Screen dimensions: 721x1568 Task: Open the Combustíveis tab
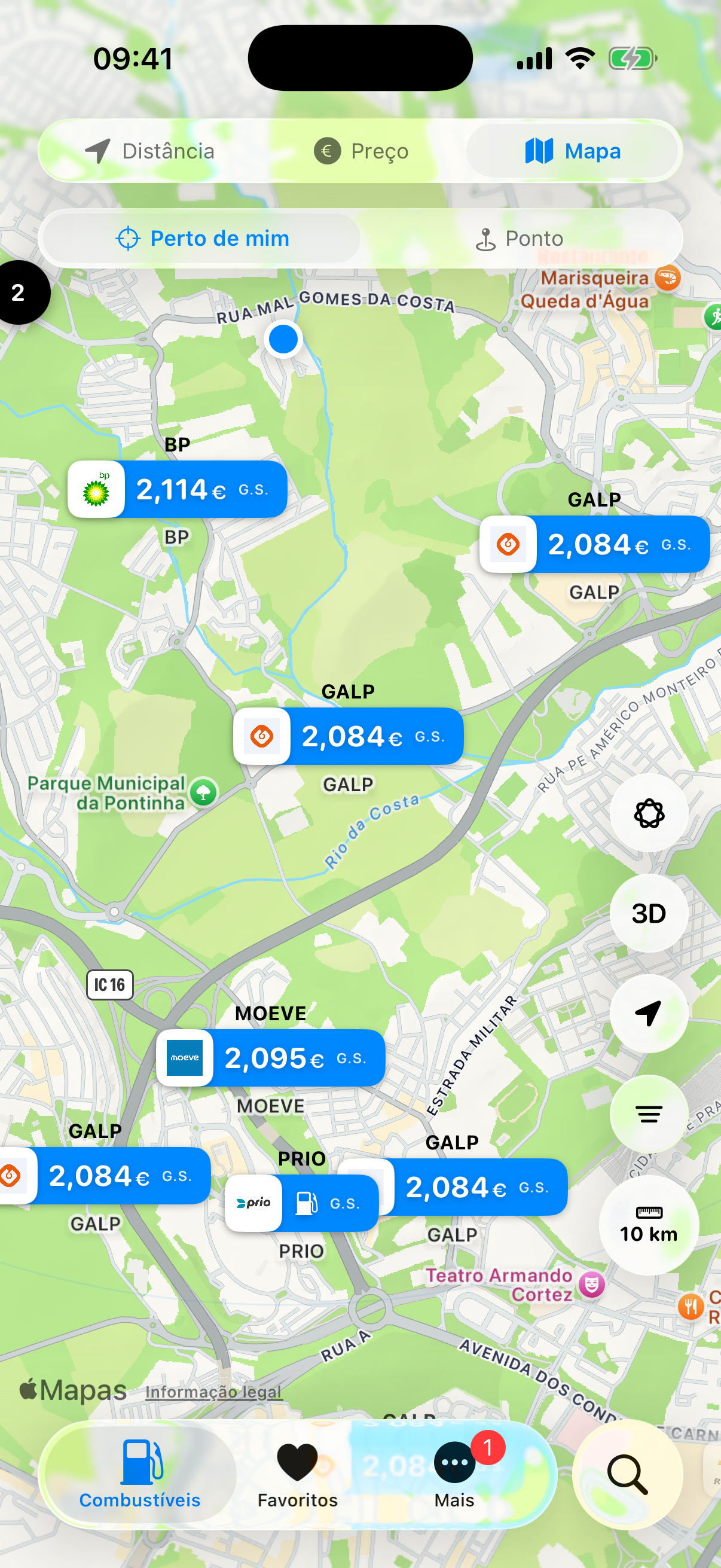pos(140,1474)
